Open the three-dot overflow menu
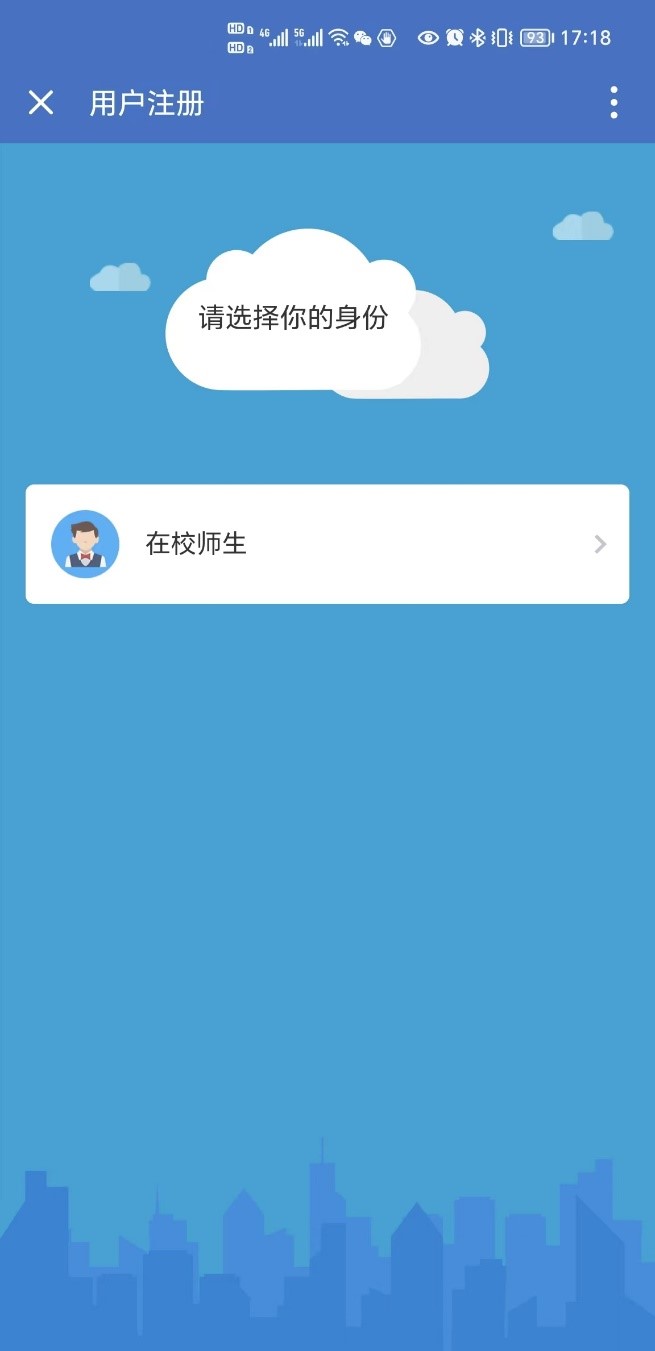 [613, 102]
